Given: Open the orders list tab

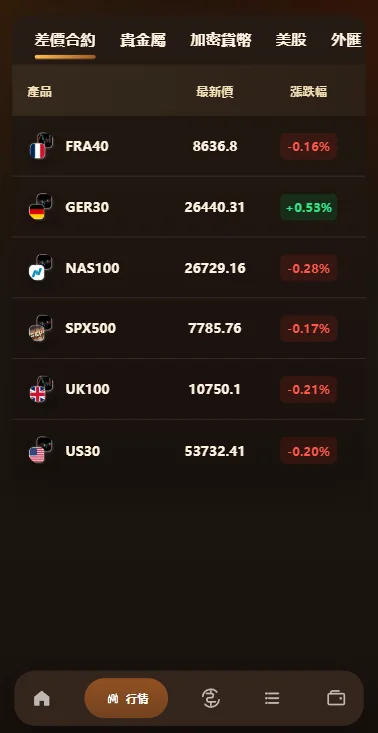Looking at the screenshot, I should click(x=272, y=698).
